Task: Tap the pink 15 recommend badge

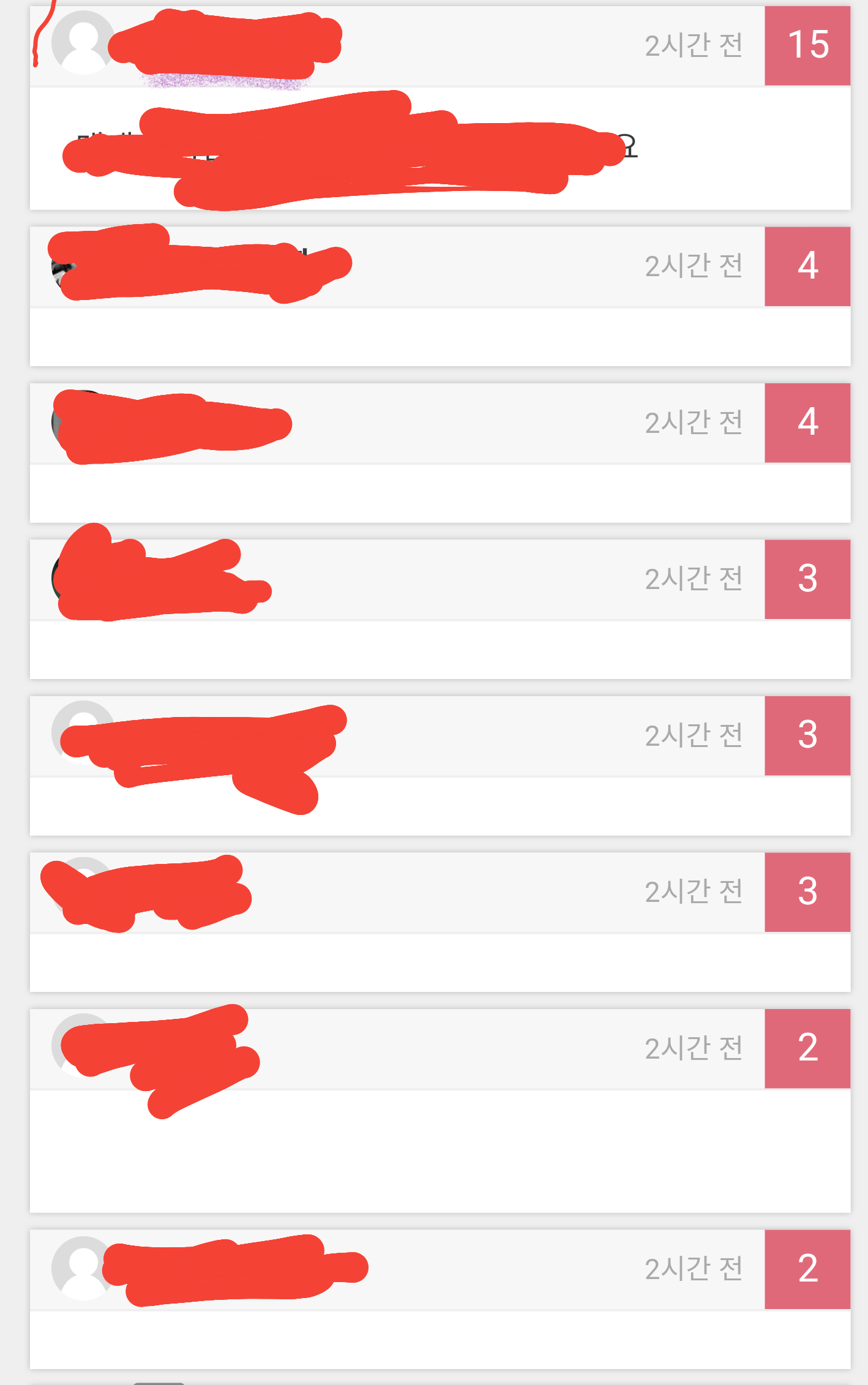Action: (x=807, y=46)
